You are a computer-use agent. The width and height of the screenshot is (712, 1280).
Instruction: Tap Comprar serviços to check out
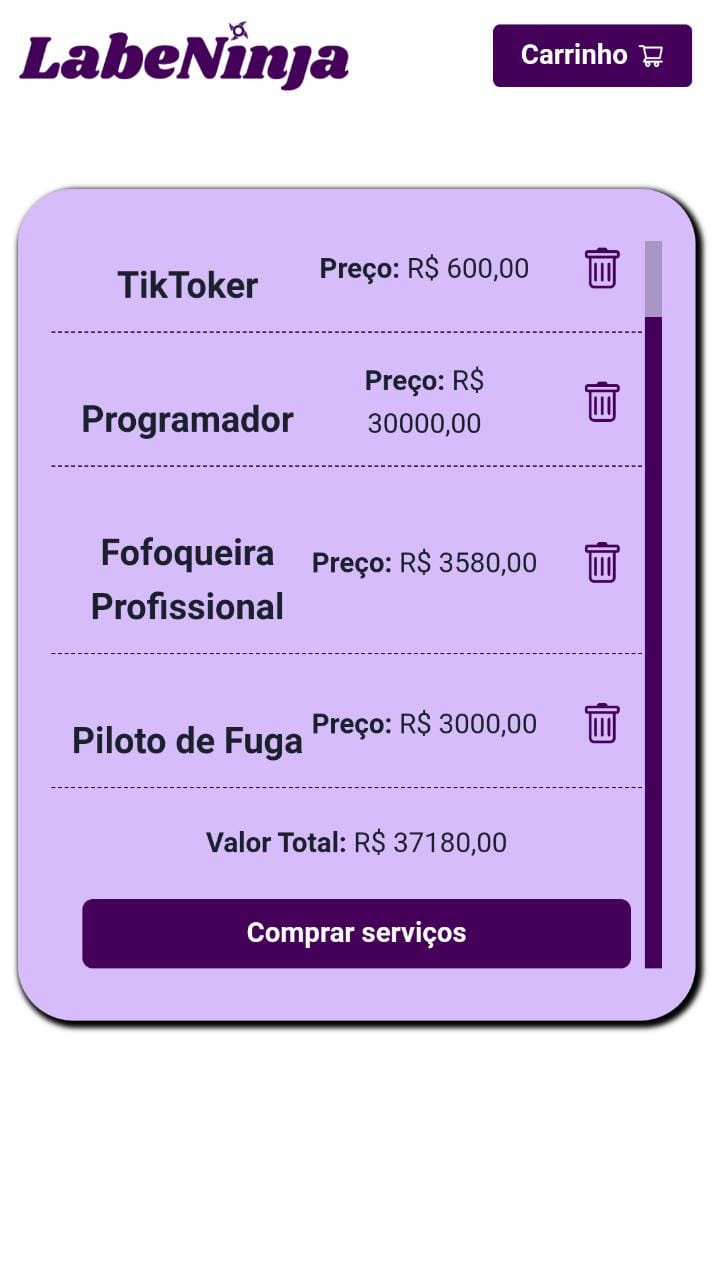coord(356,933)
